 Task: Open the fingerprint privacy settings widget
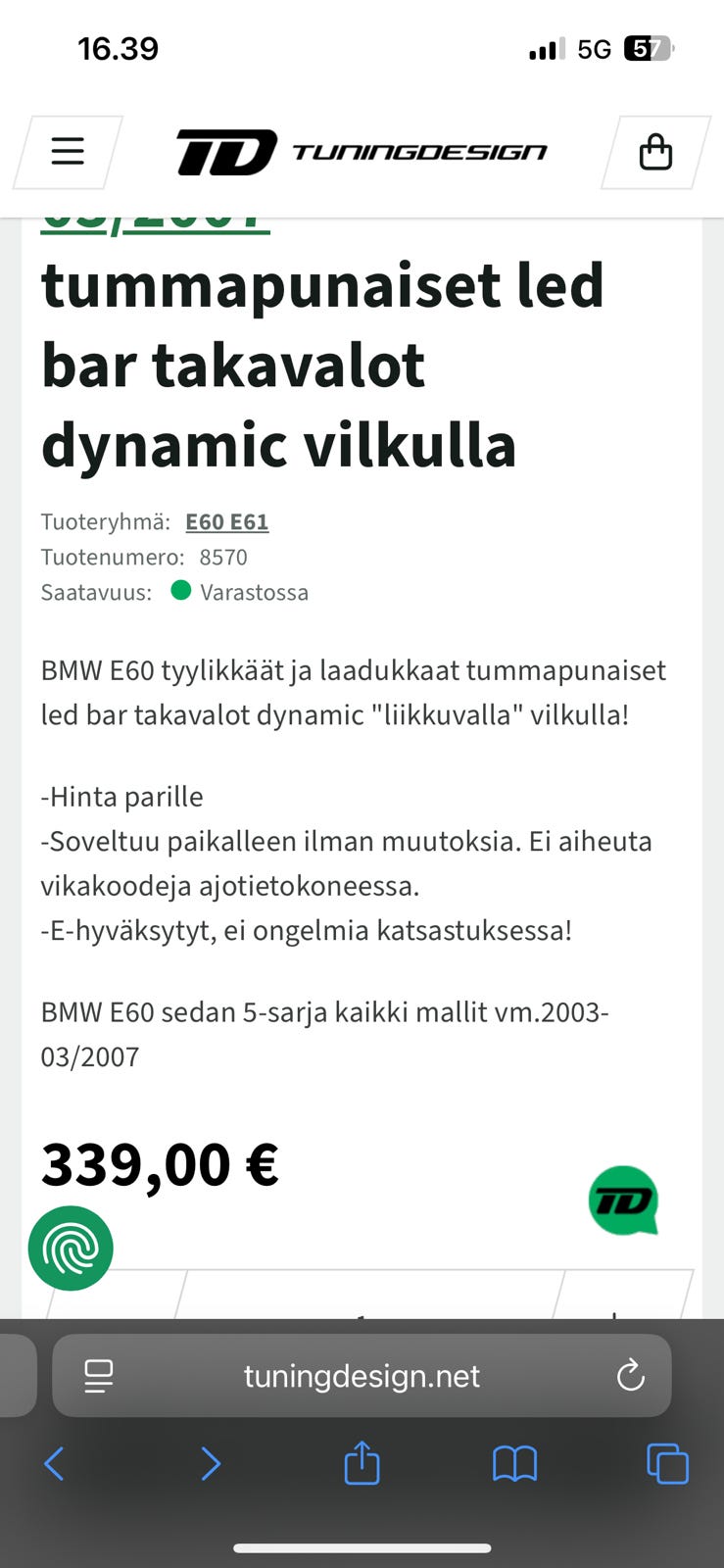pos(71,1248)
